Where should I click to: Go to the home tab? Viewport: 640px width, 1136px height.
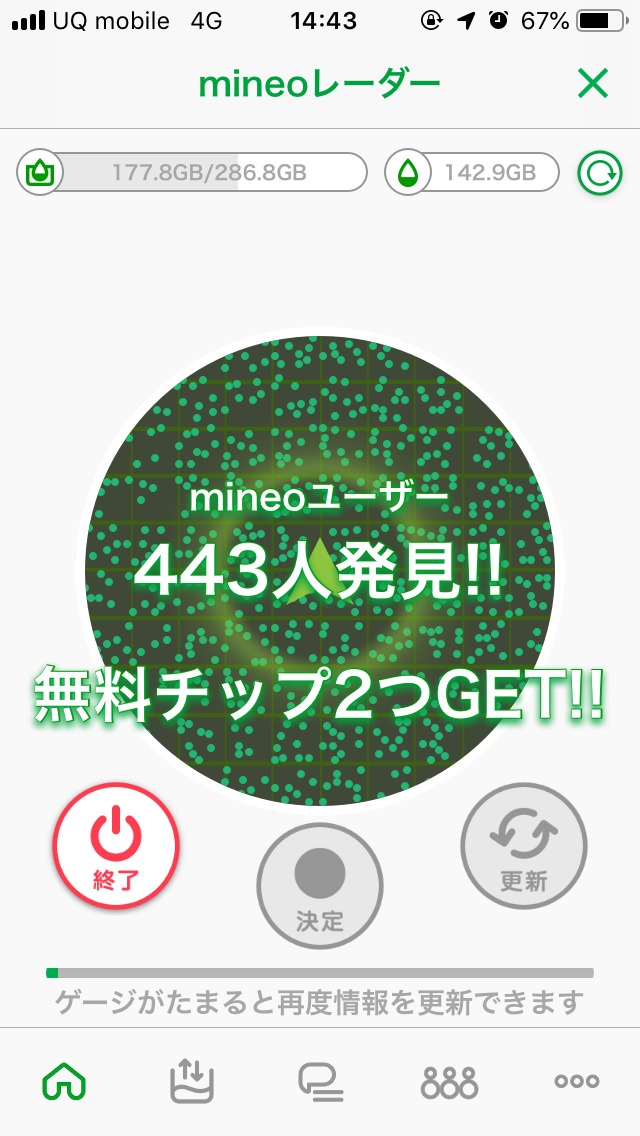click(x=64, y=1081)
